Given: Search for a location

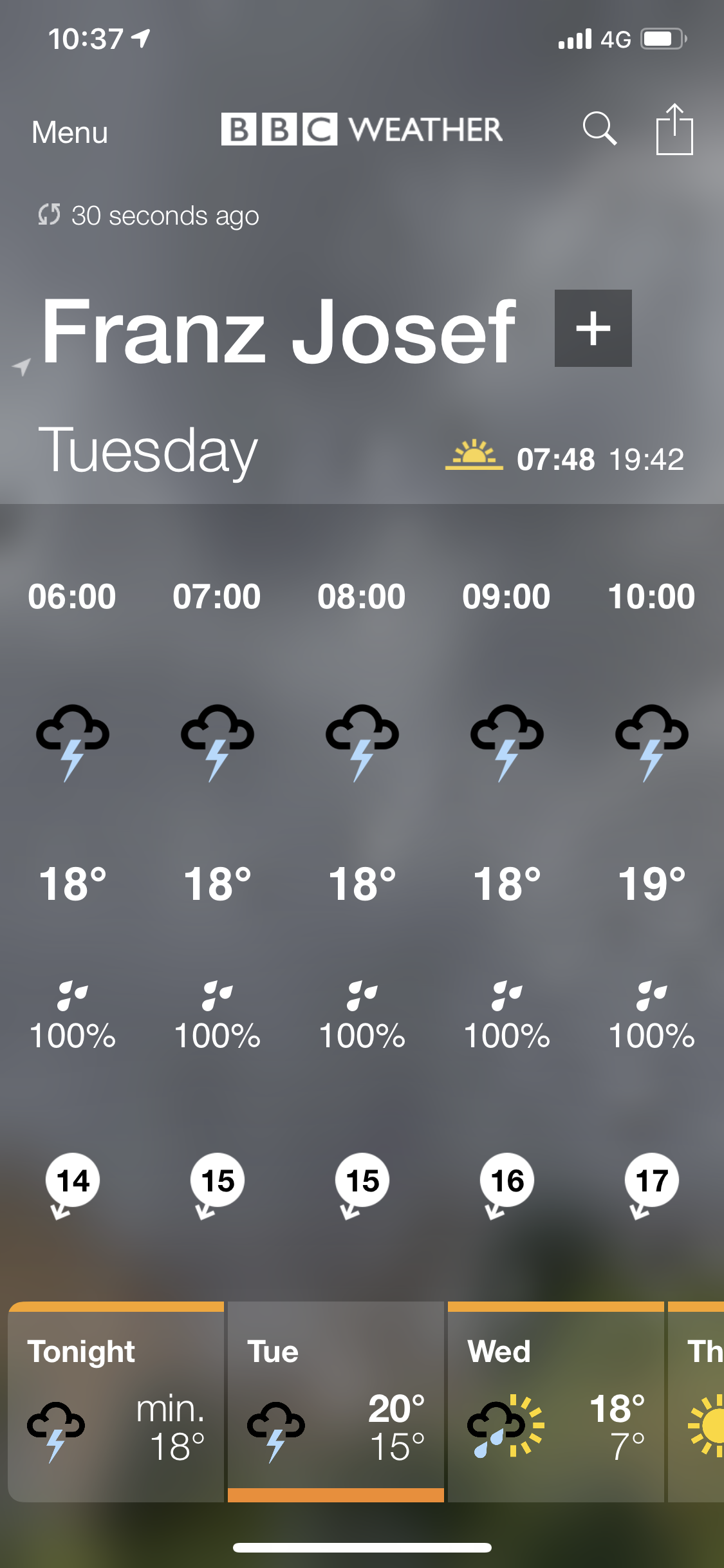Looking at the screenshot, I should pyautogui.click(x=599, y=129).
